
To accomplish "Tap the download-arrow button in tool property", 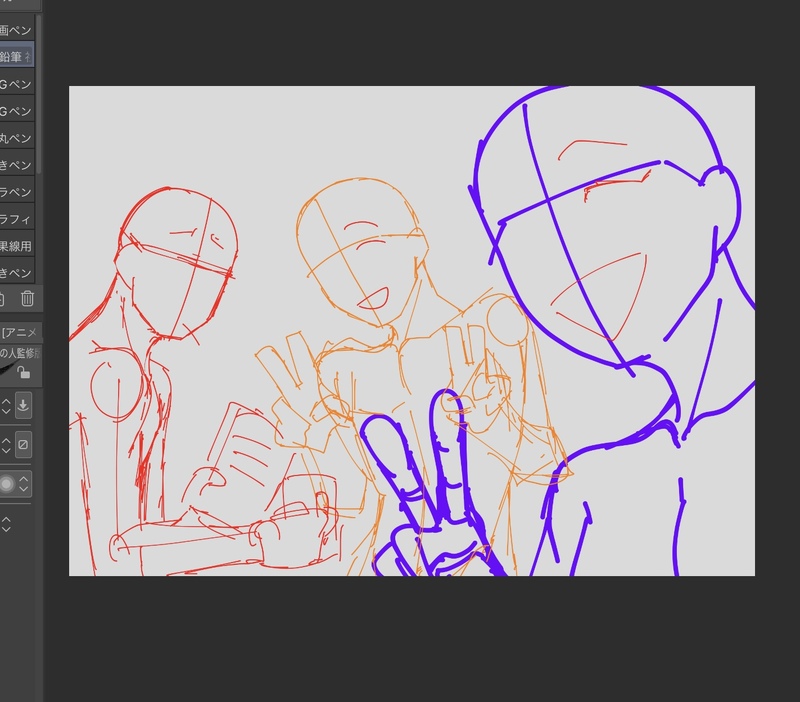I will click(x=24, y=405).
